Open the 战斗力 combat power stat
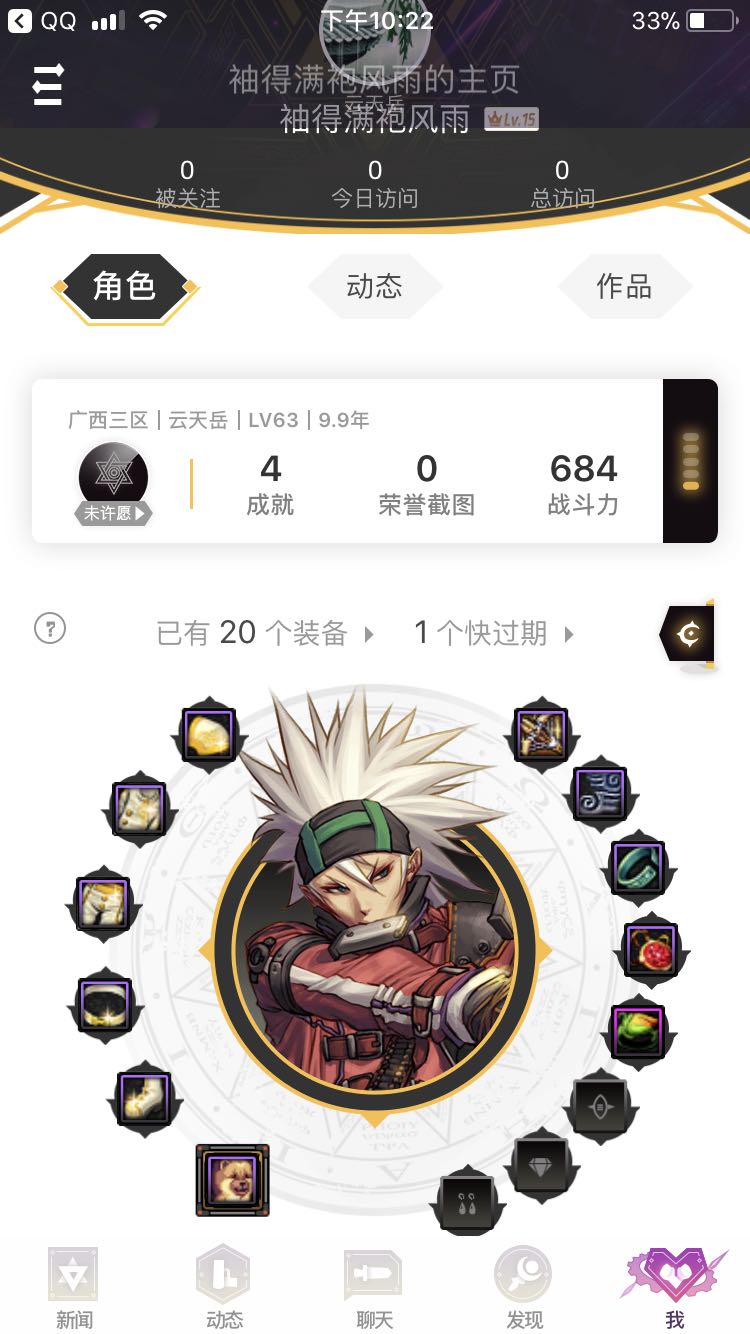Viewport: 750px width, 1334px height. [583, 485]
